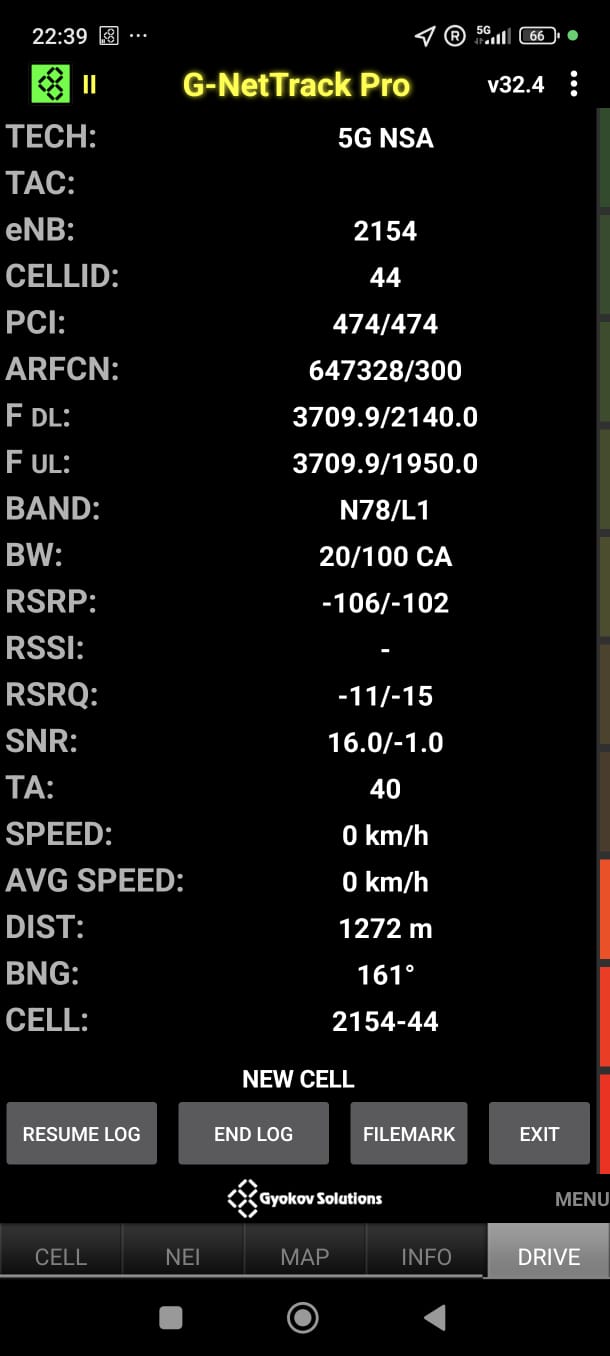The height and width of the screenshot is (1356, 610).
Task: Add a FILEMARK to the log
Action: tap(409, 1134)
